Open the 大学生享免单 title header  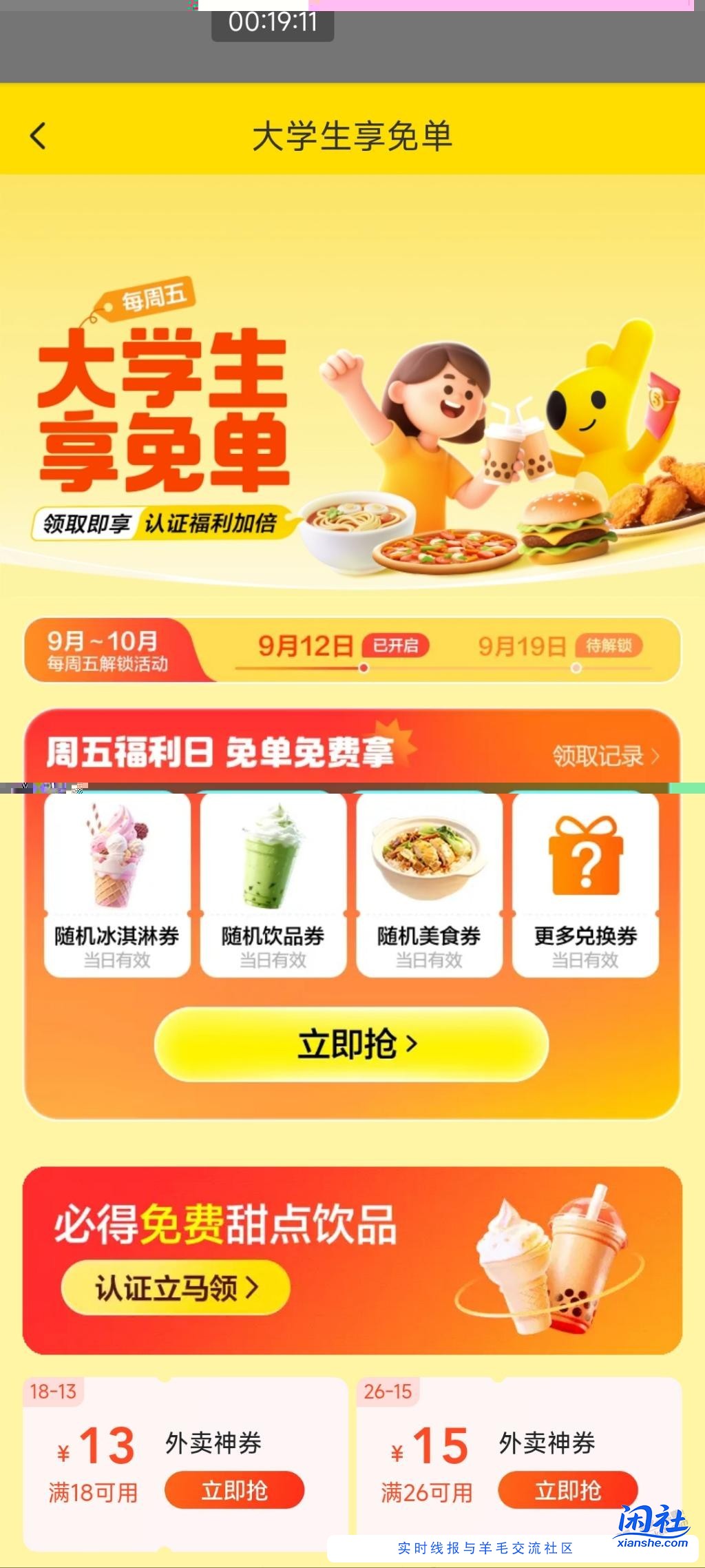click(x=352, y=135)
